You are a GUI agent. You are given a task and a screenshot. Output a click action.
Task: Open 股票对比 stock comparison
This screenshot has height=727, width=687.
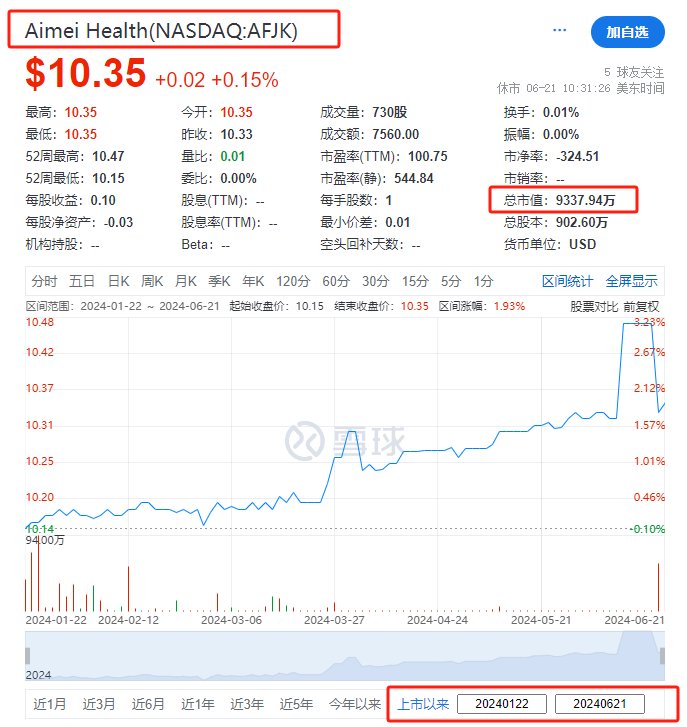(594, 306)
